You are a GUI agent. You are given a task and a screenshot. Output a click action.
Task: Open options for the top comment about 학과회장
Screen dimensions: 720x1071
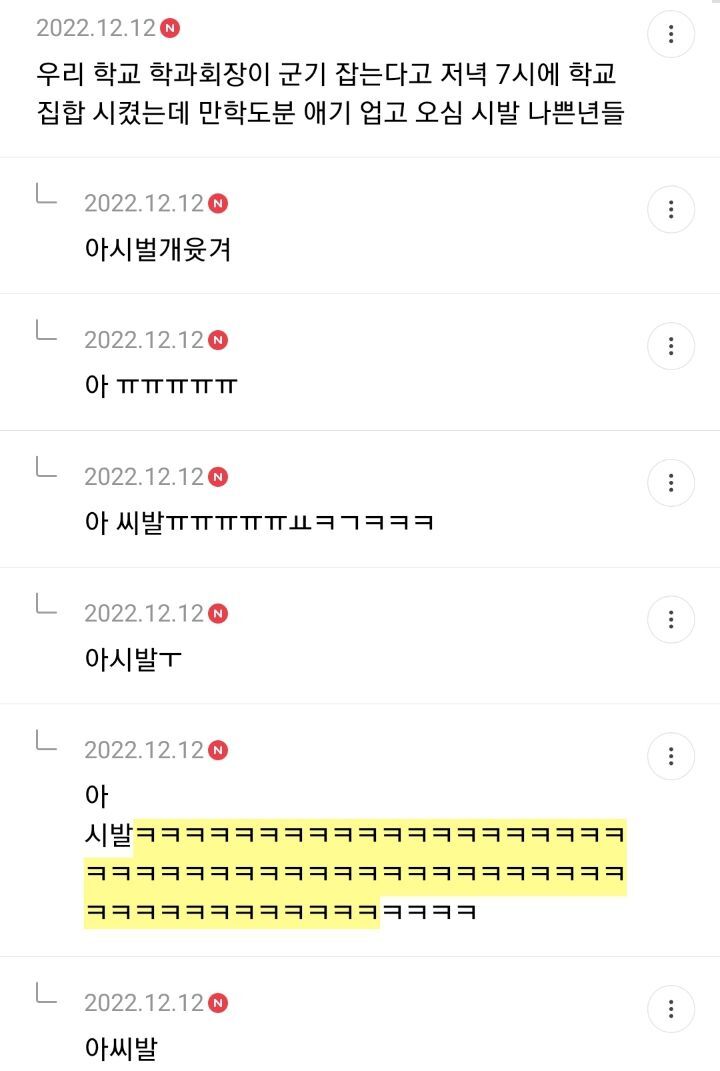[x=671, y=34]
